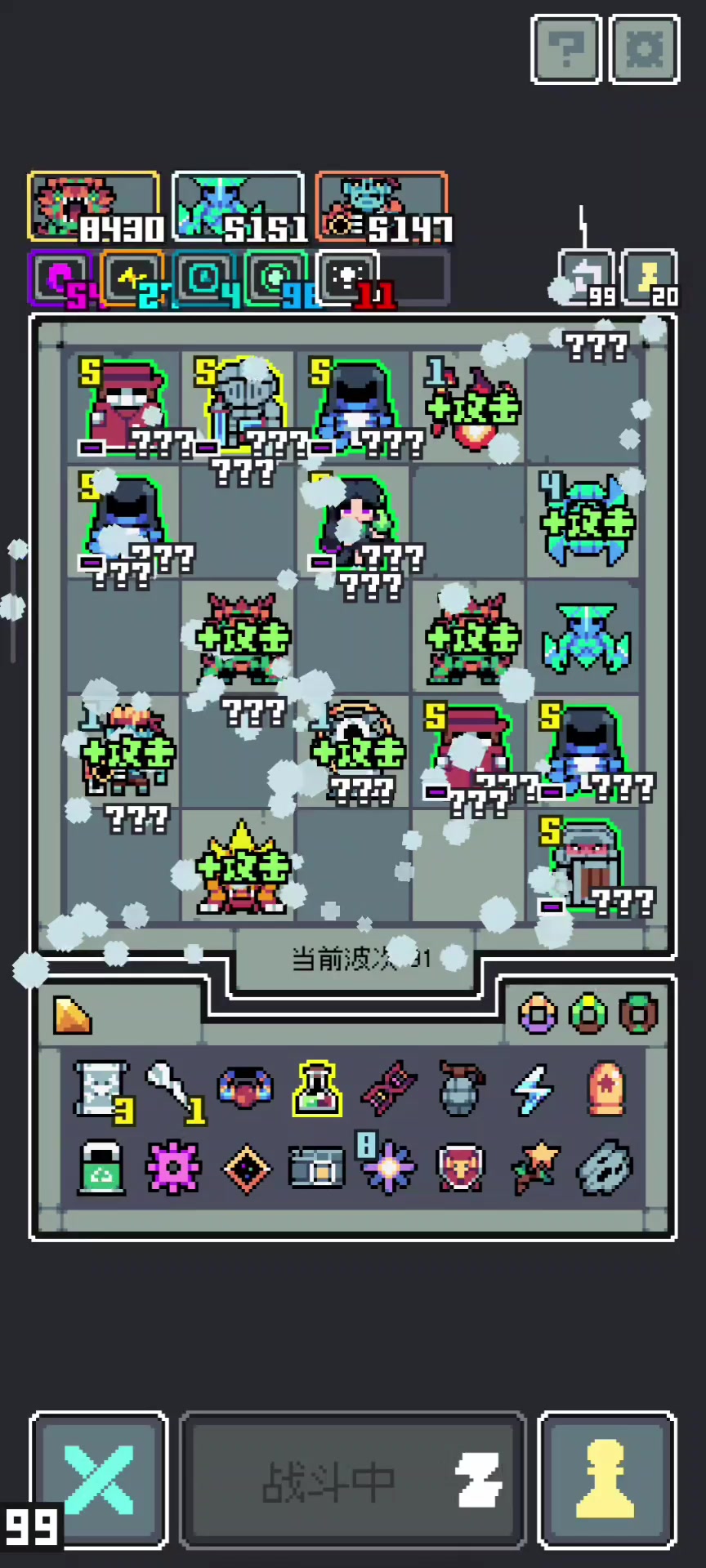Tap the flower monster card showing 8430

click(94, 207)
